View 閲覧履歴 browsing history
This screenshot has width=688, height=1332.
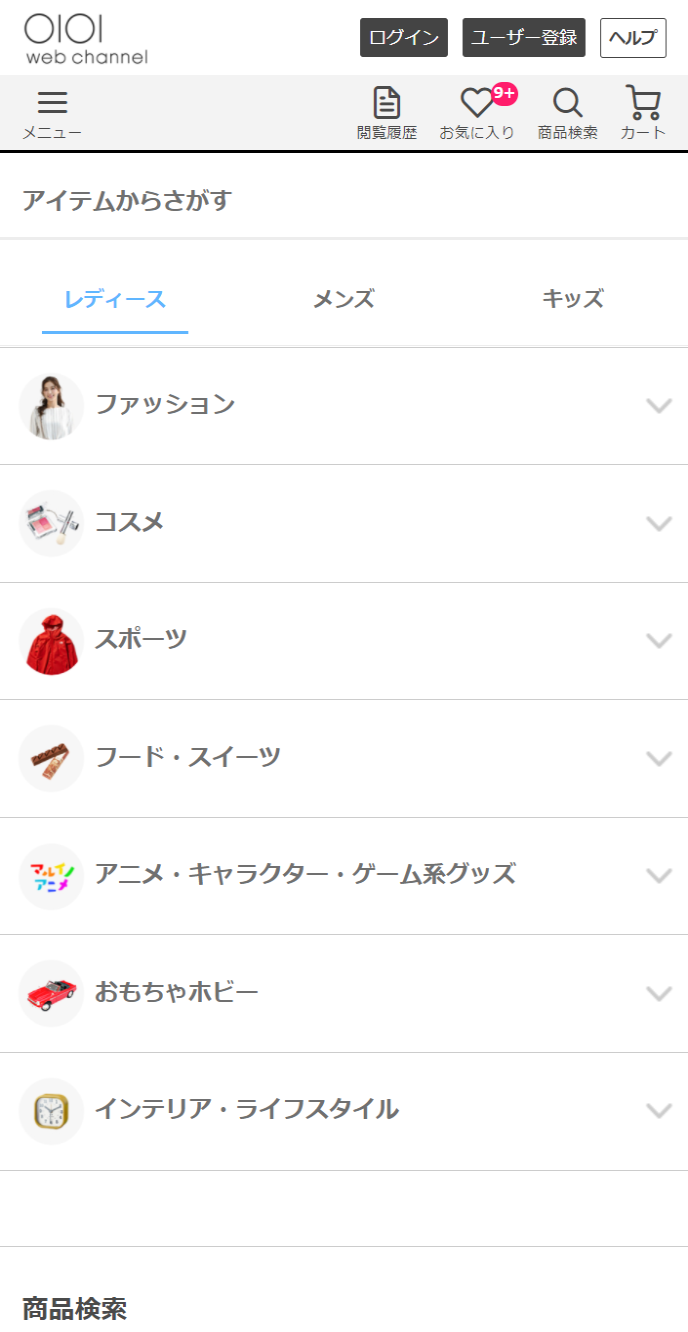point(387,114)
